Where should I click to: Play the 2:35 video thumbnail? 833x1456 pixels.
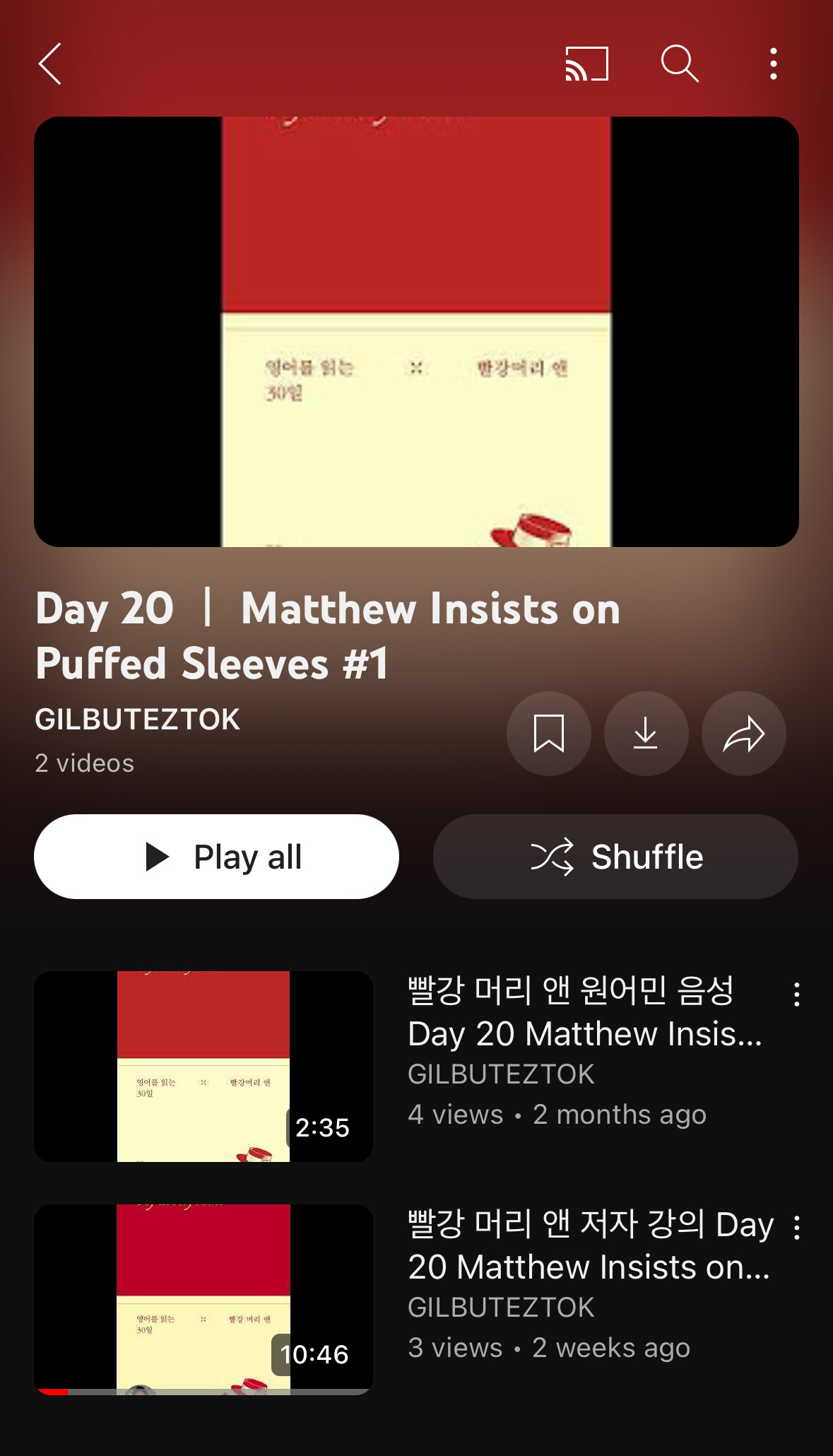tap(203, 1067)
